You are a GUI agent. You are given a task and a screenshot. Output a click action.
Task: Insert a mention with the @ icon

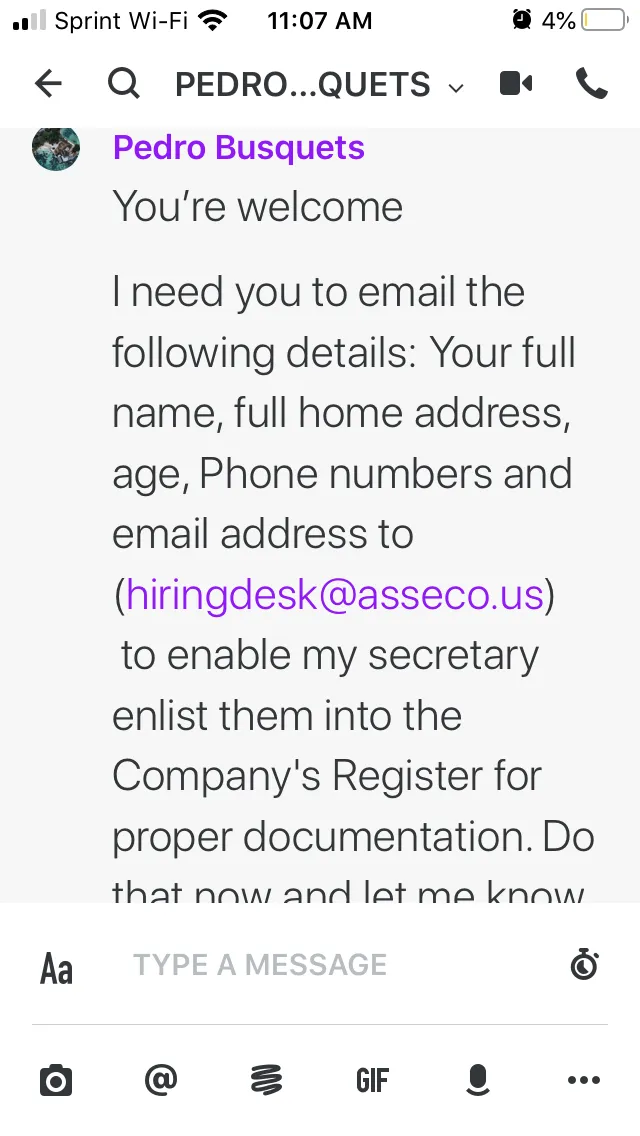tap(161, 1079)
